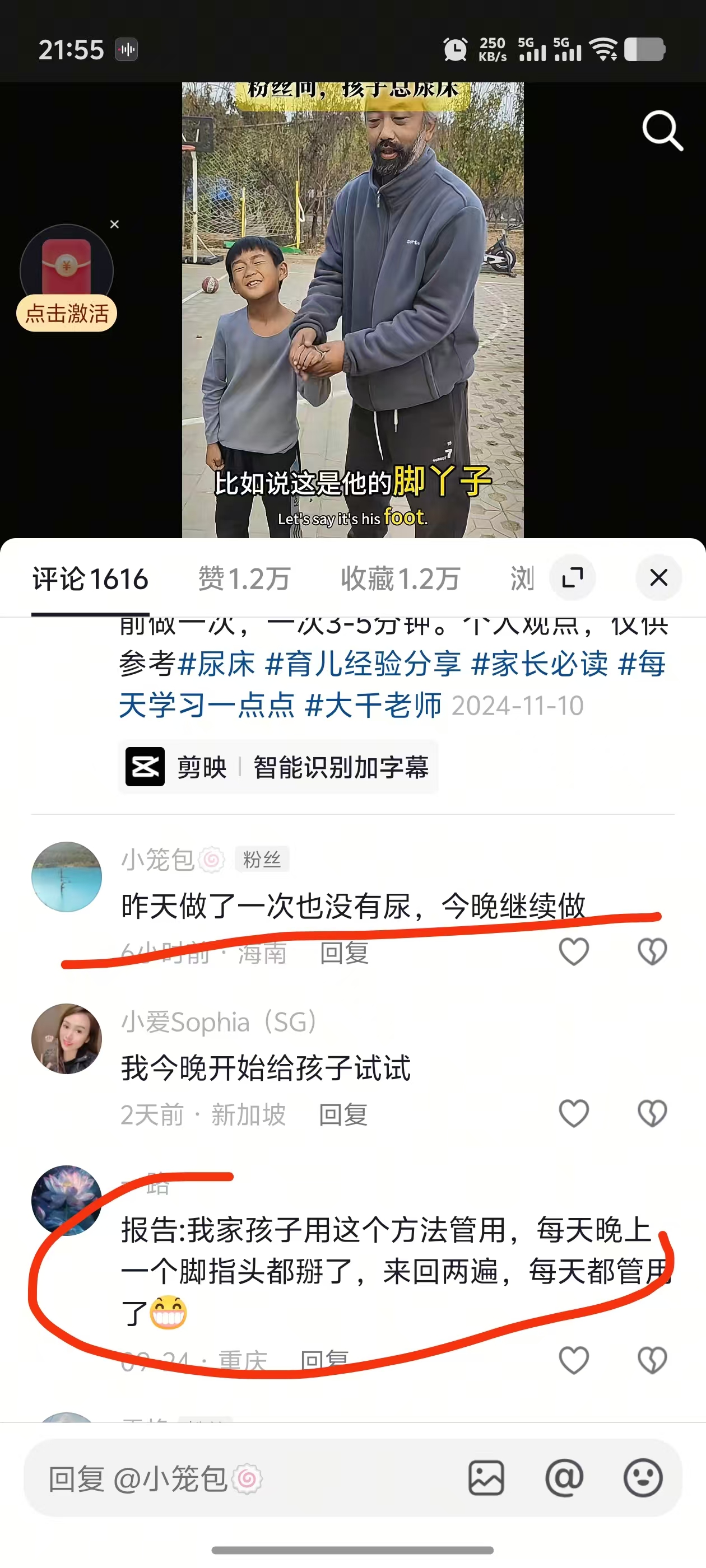Attach an image to the reply

485,1478
